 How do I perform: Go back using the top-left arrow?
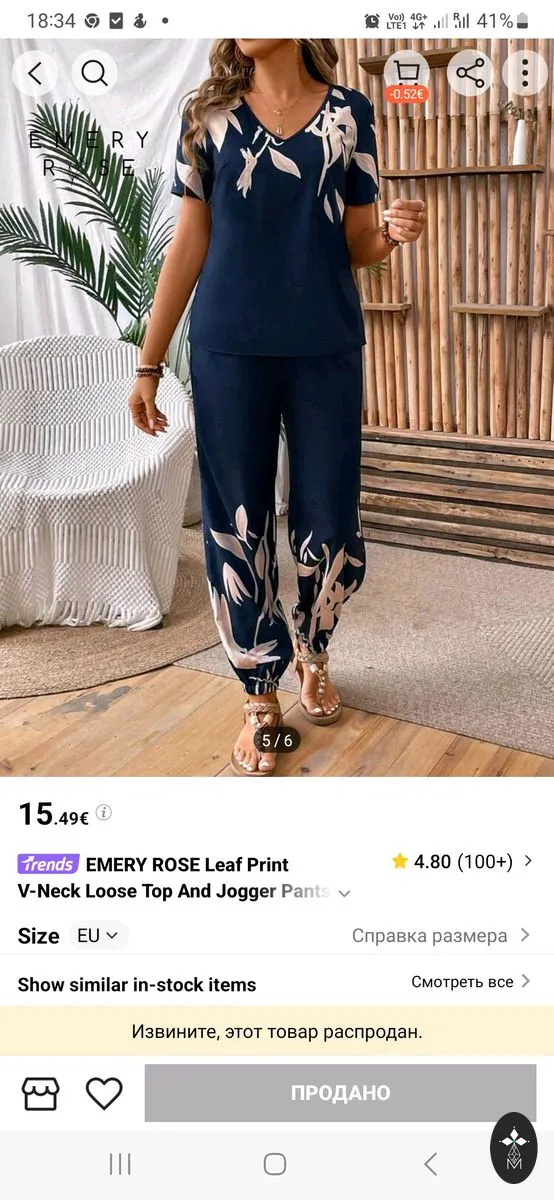click(36, 73)
